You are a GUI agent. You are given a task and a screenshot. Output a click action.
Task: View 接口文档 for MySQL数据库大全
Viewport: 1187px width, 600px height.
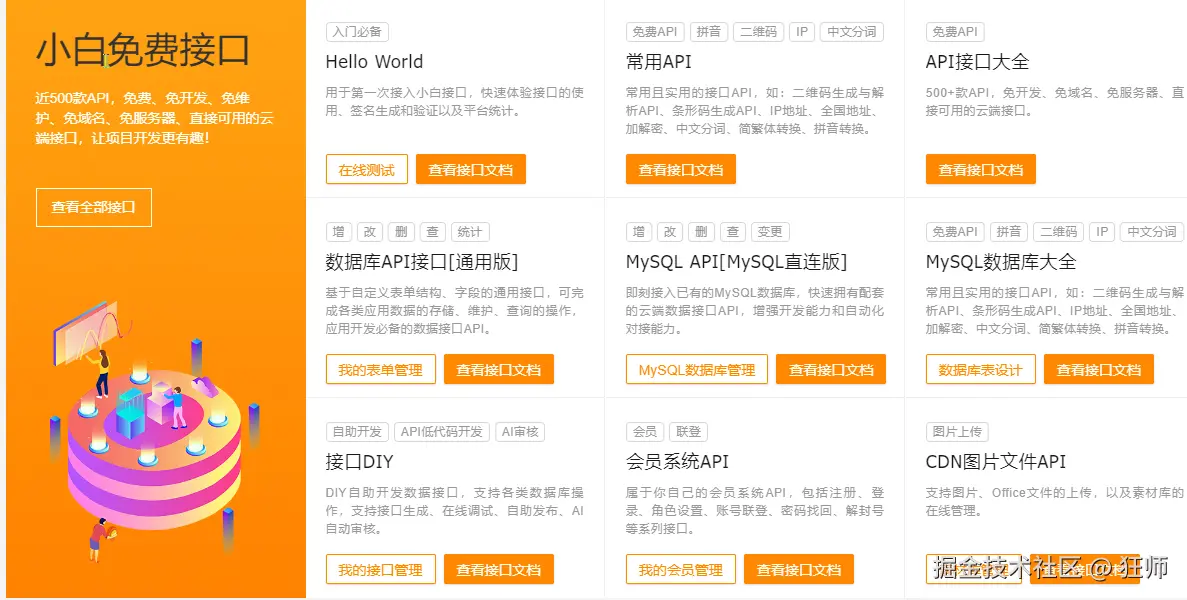click(1098, 370)
